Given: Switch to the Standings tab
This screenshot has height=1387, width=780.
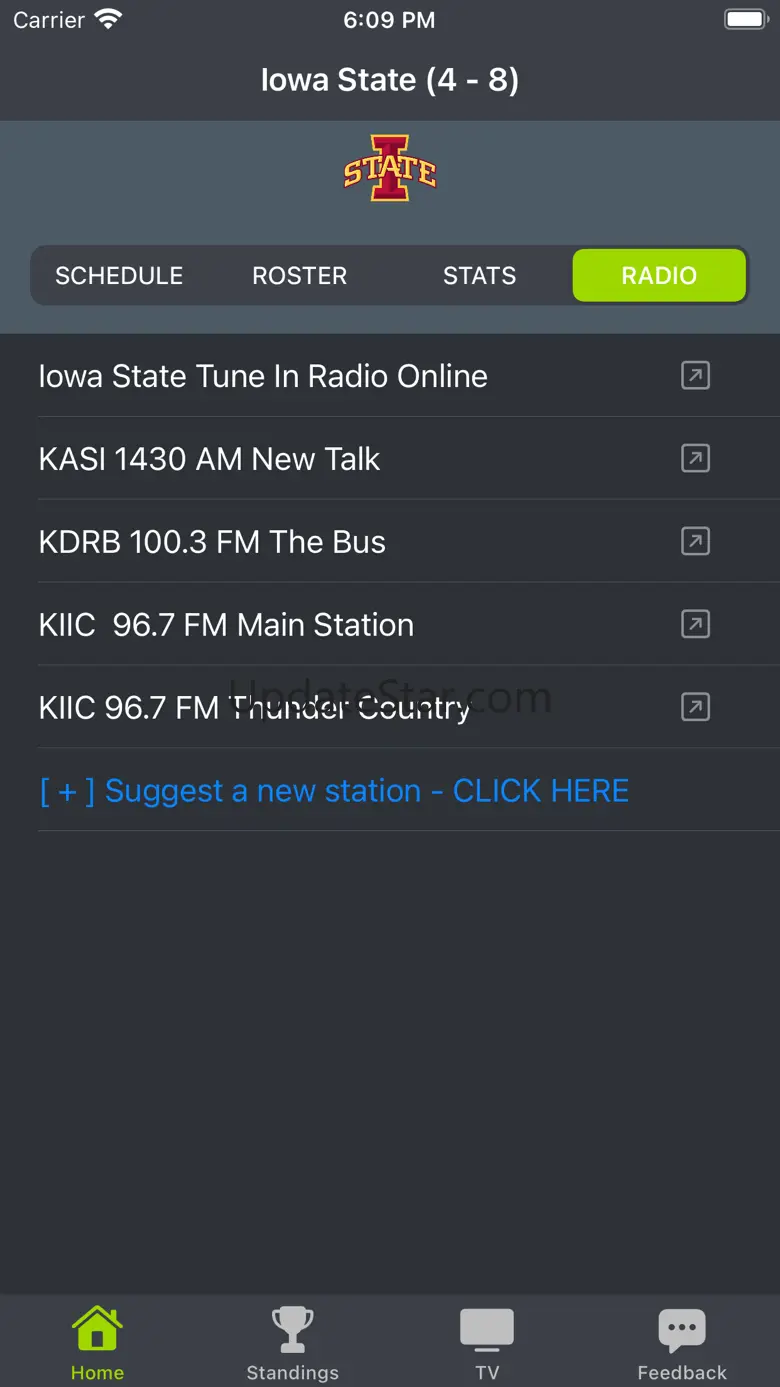Looking at the screenshot, I should 292,1344.
